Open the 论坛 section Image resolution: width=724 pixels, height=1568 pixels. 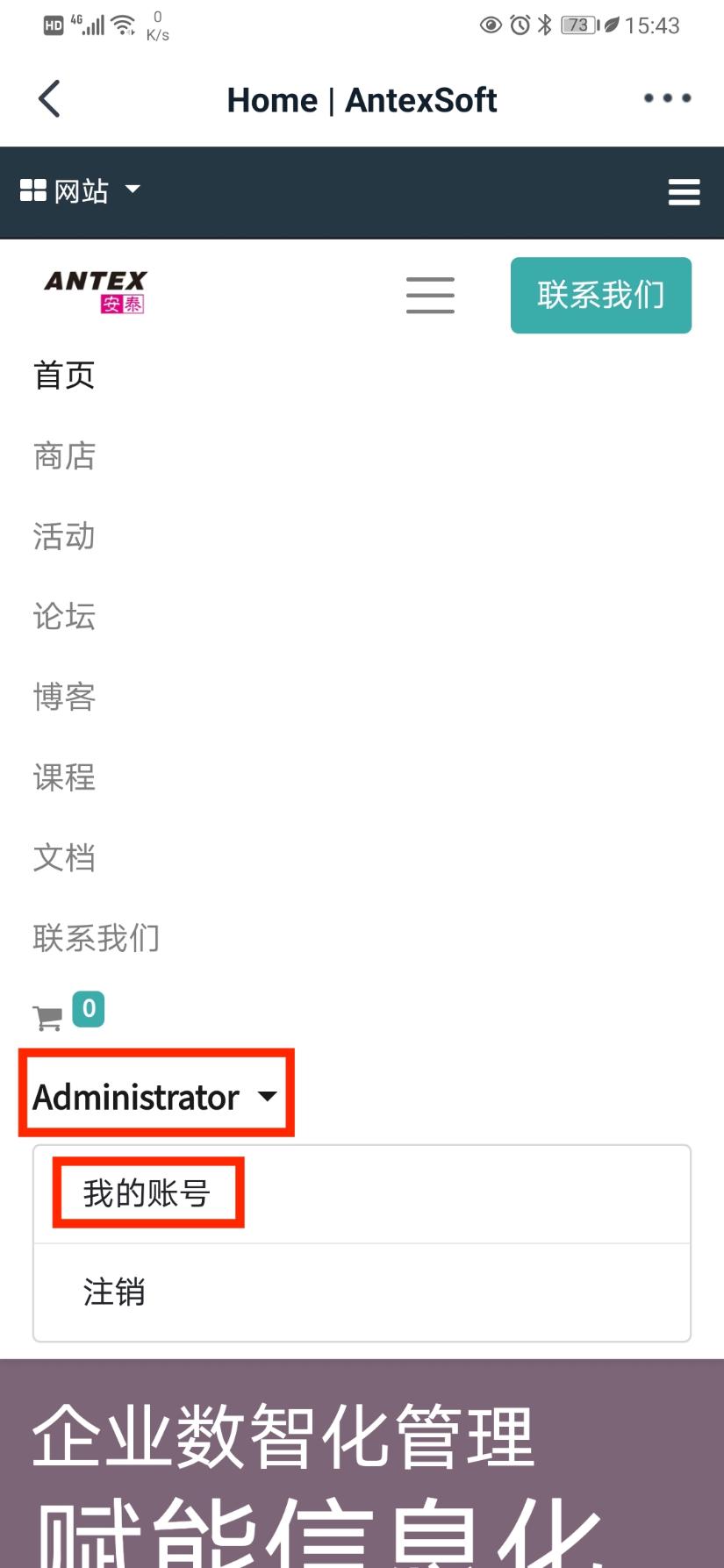pos(64,617)
